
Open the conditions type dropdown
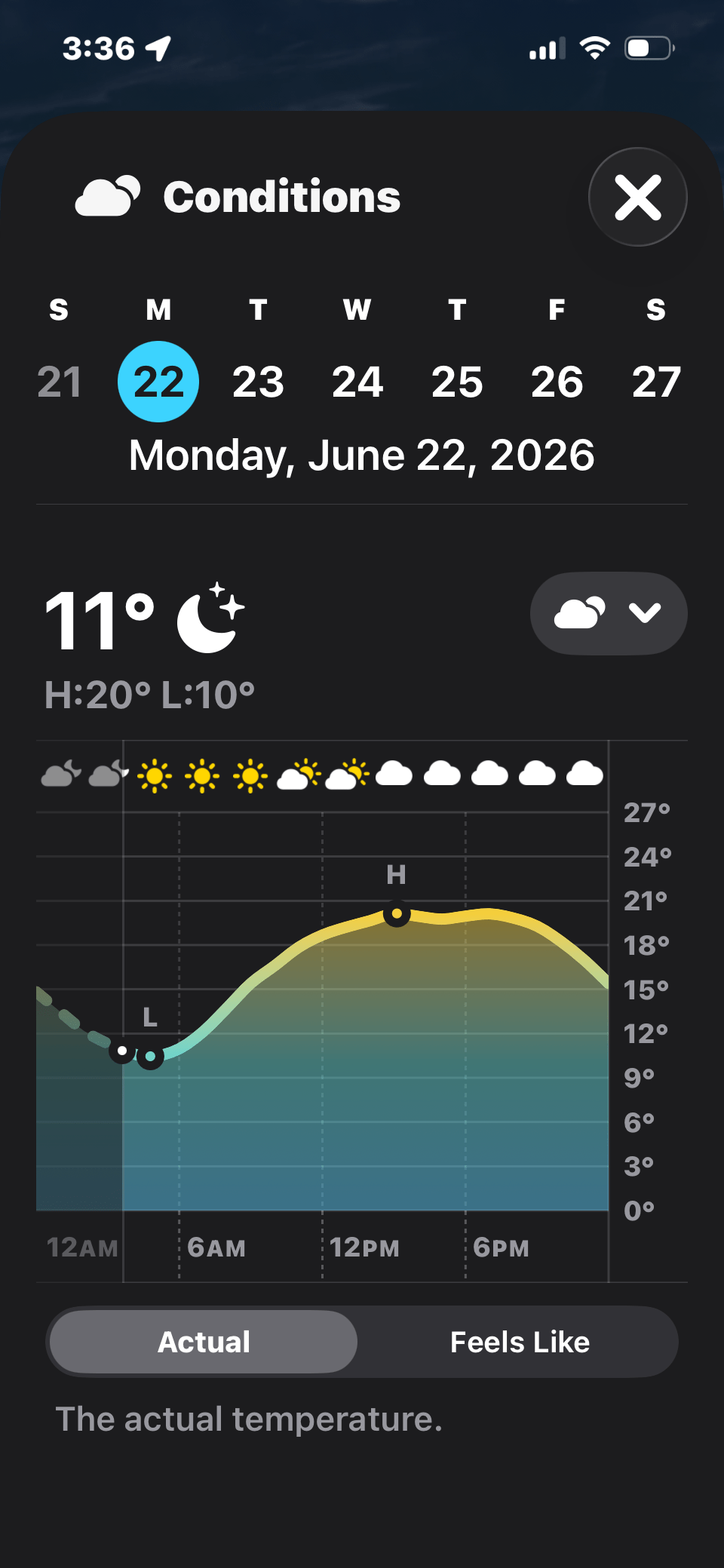point(609,613)
